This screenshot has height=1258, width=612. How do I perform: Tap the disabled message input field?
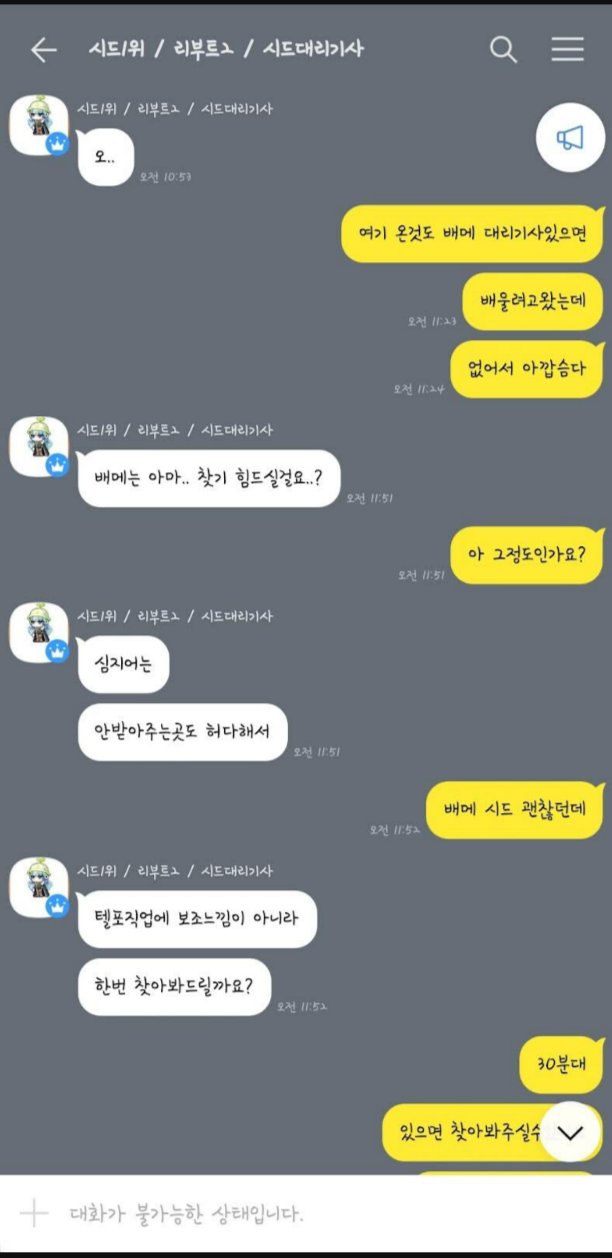click(x=300, y=1214)
